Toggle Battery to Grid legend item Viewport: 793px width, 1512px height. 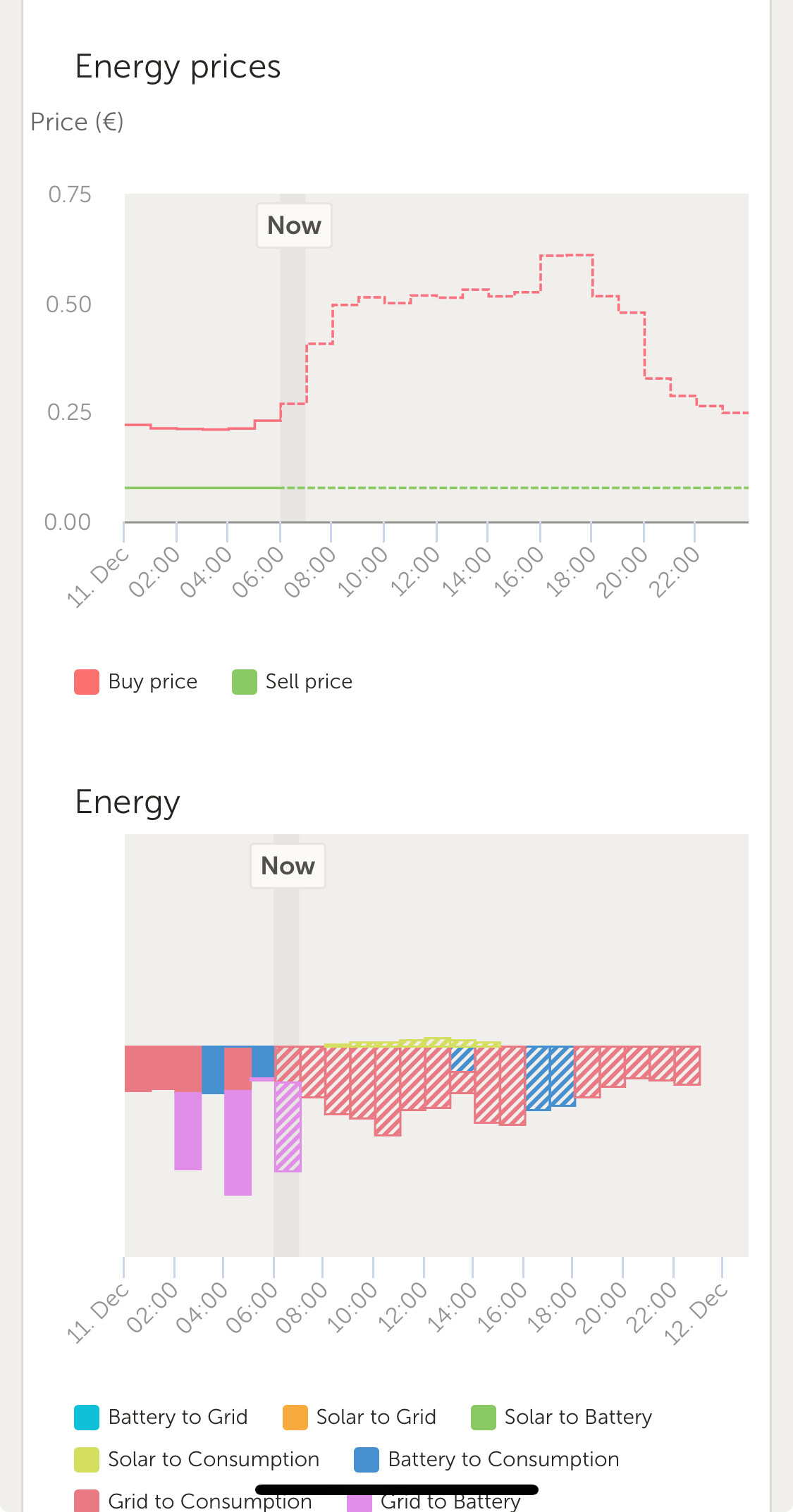pos(161,1417)
